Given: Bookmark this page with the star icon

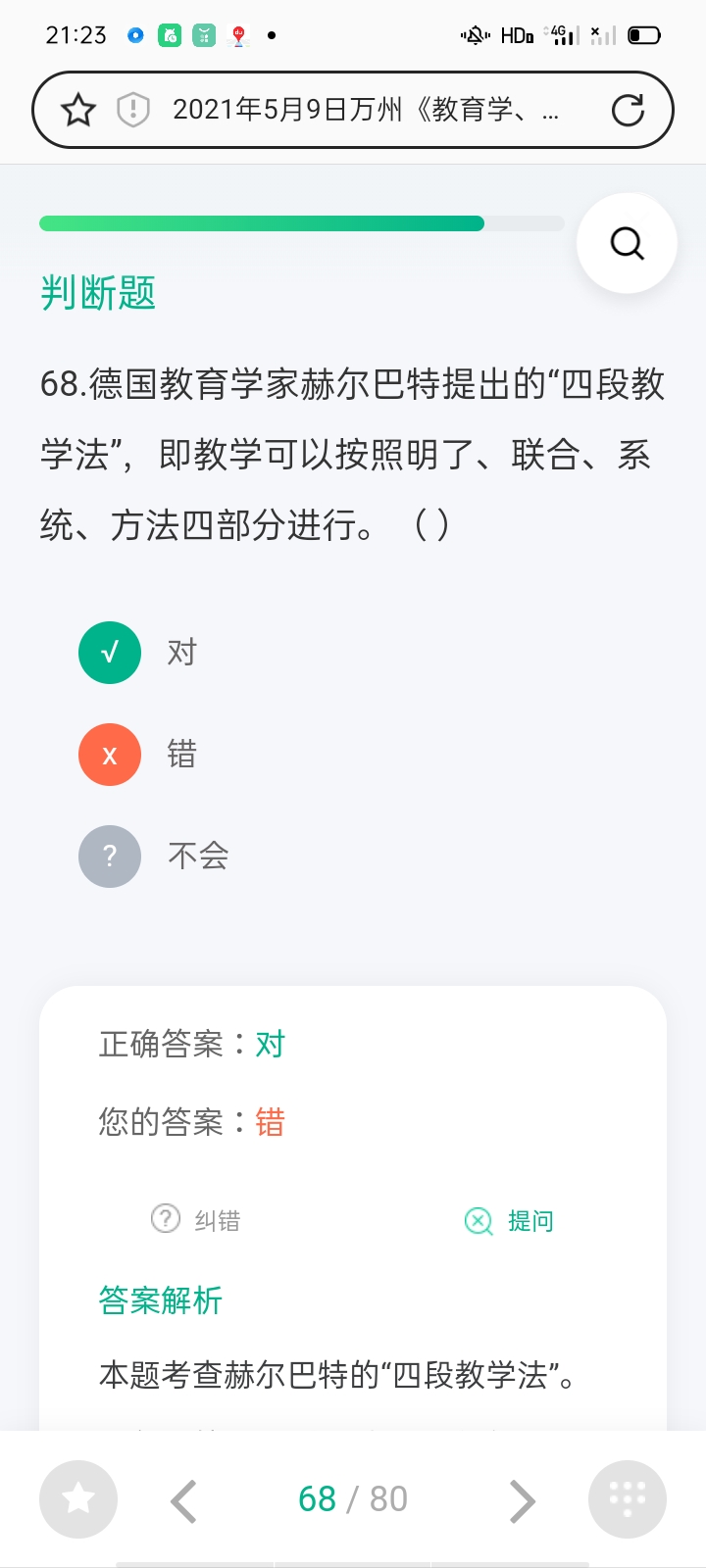Looking at the screenshot, I should (78, 110).
